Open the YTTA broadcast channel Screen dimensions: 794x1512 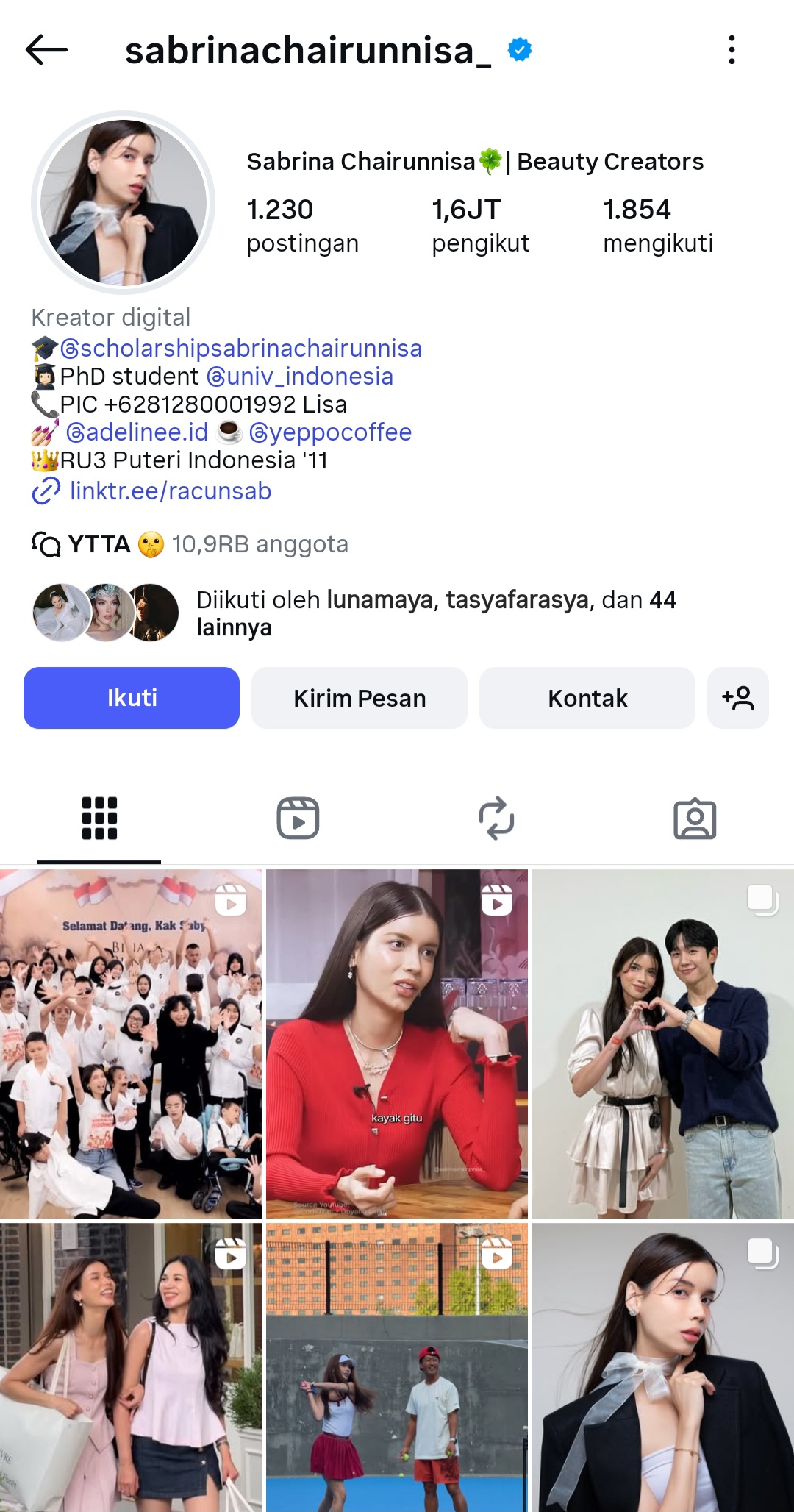coord(190,544)
